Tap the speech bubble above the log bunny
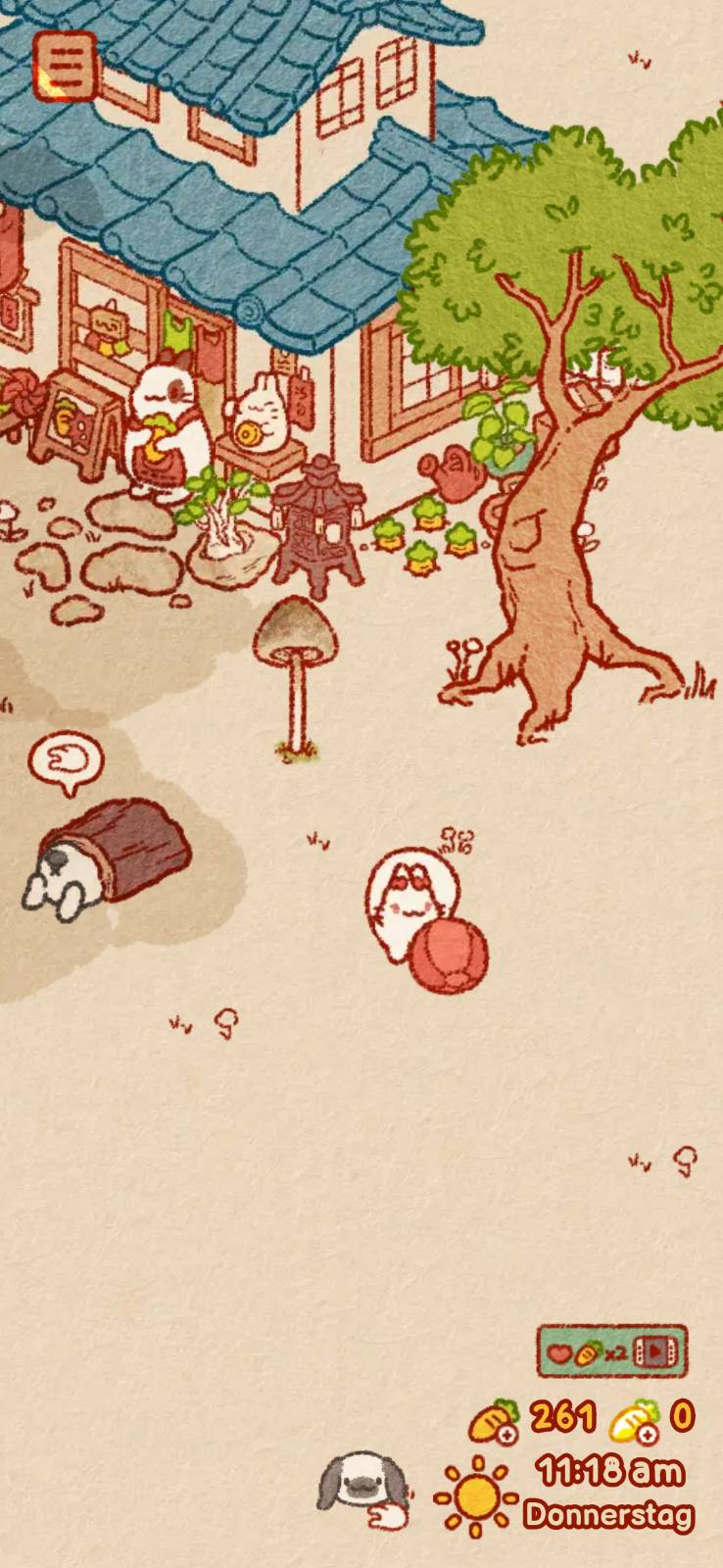 [66, 760]
